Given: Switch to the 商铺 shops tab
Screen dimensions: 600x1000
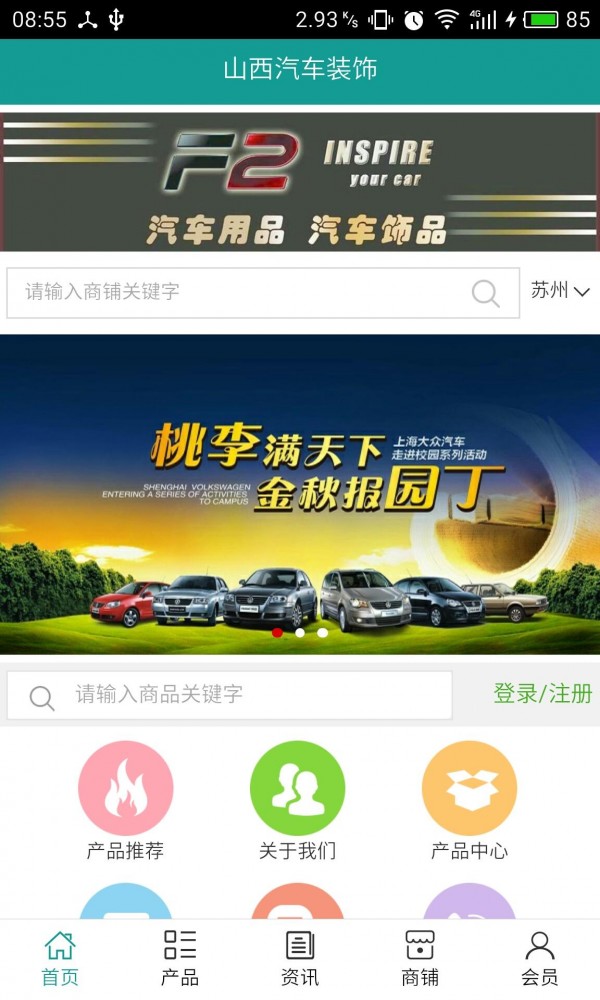Looking at the screenshot, I should tap(420, 959).
